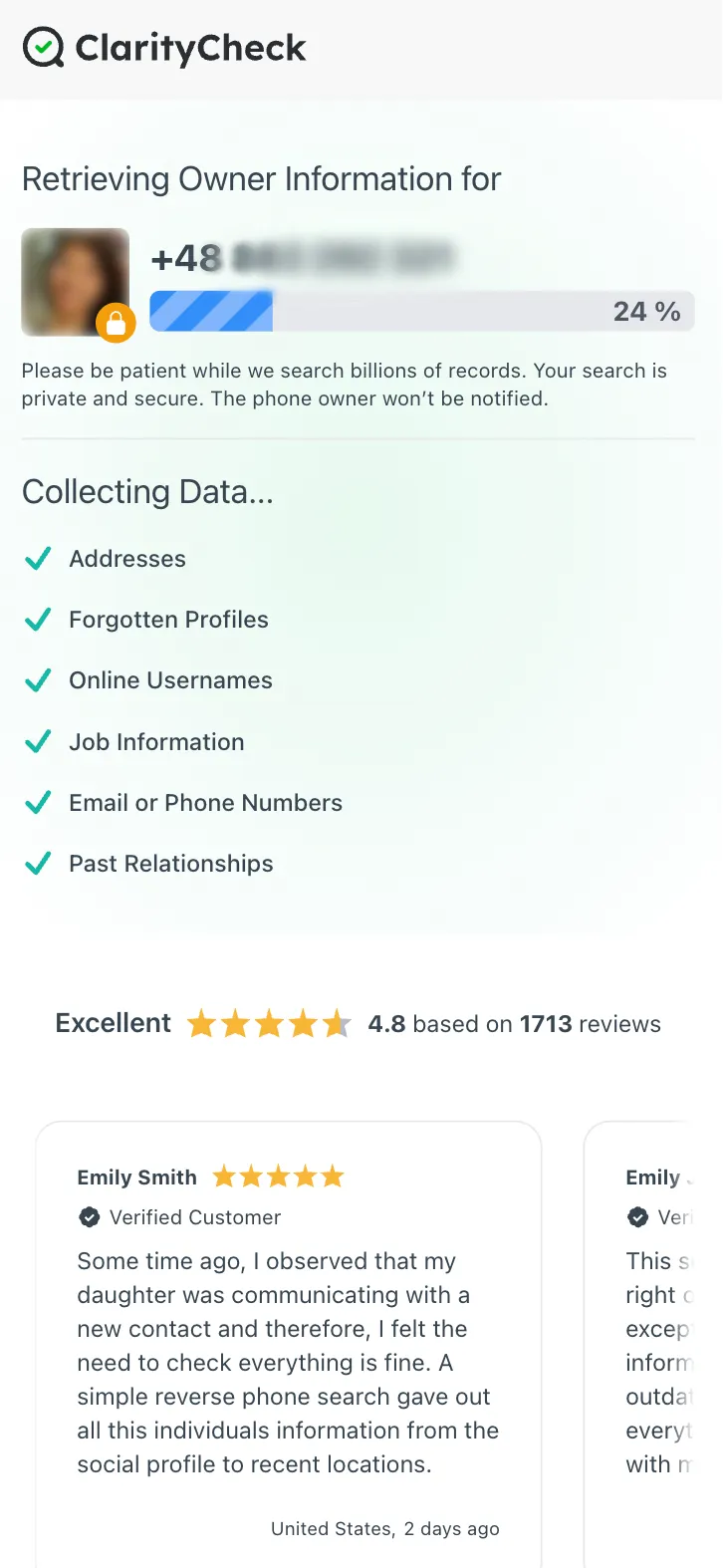Screen dimensions: 723x1568
Task: Click the half-filled fifth star in the overall rating
Action: click(339, 1023)
